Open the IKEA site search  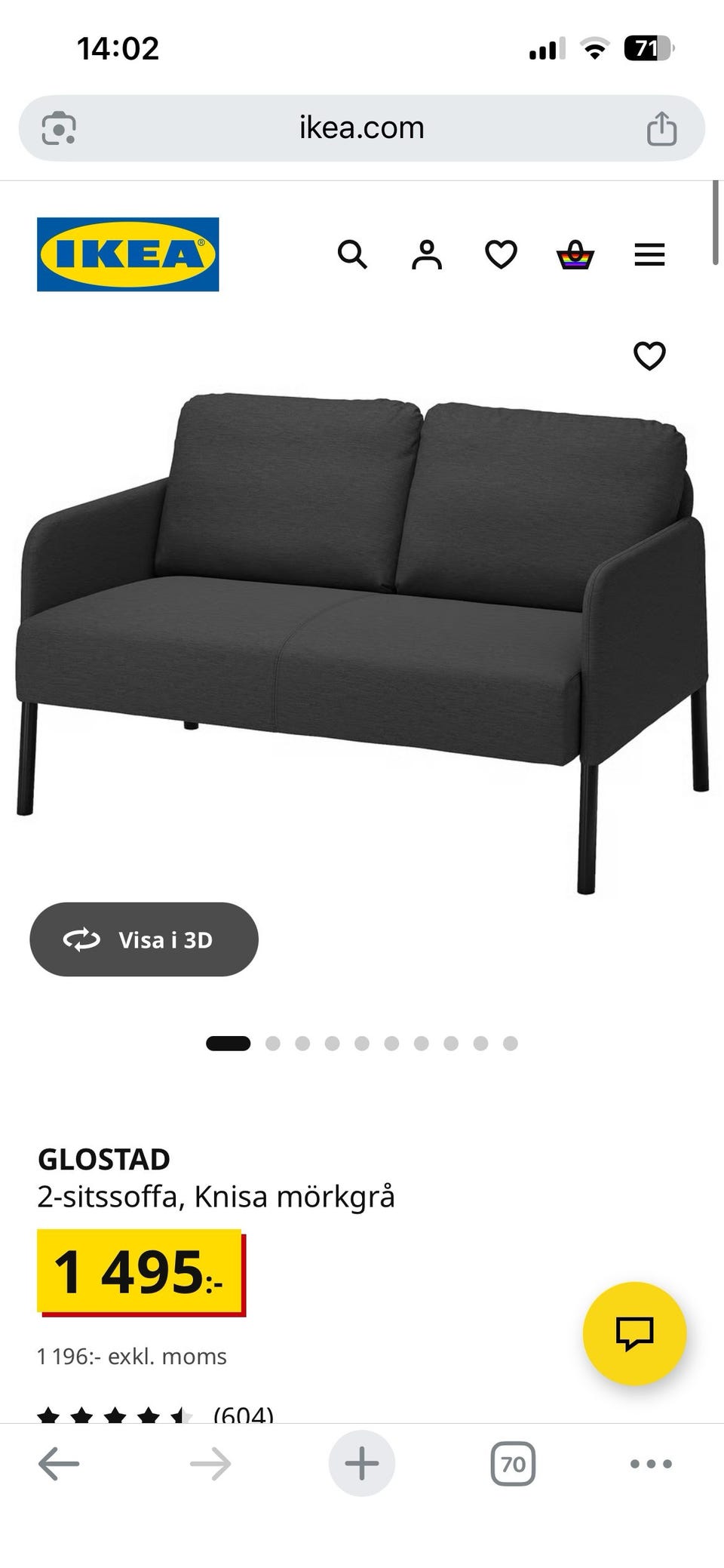(352, 255)
